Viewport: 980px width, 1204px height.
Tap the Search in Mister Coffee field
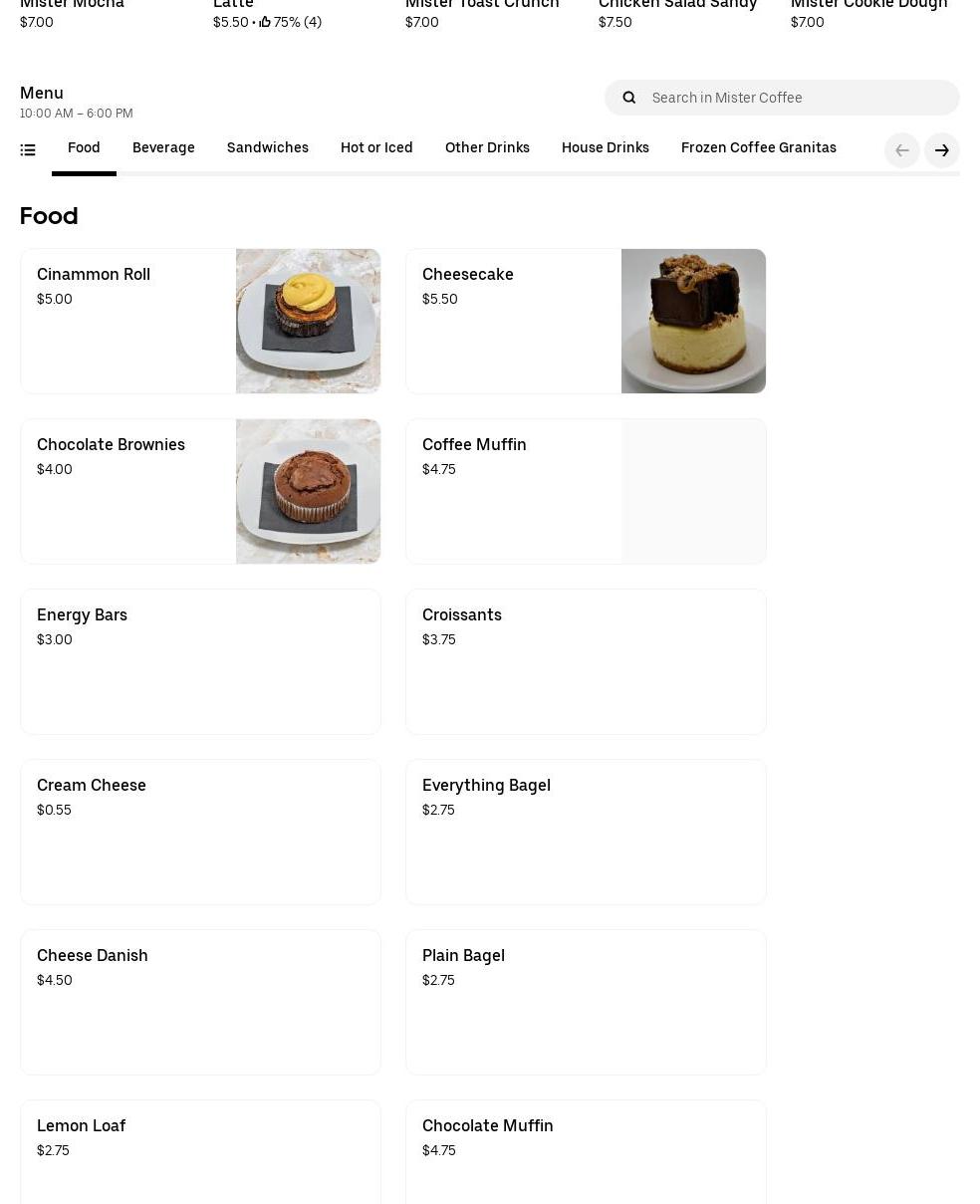782,98
